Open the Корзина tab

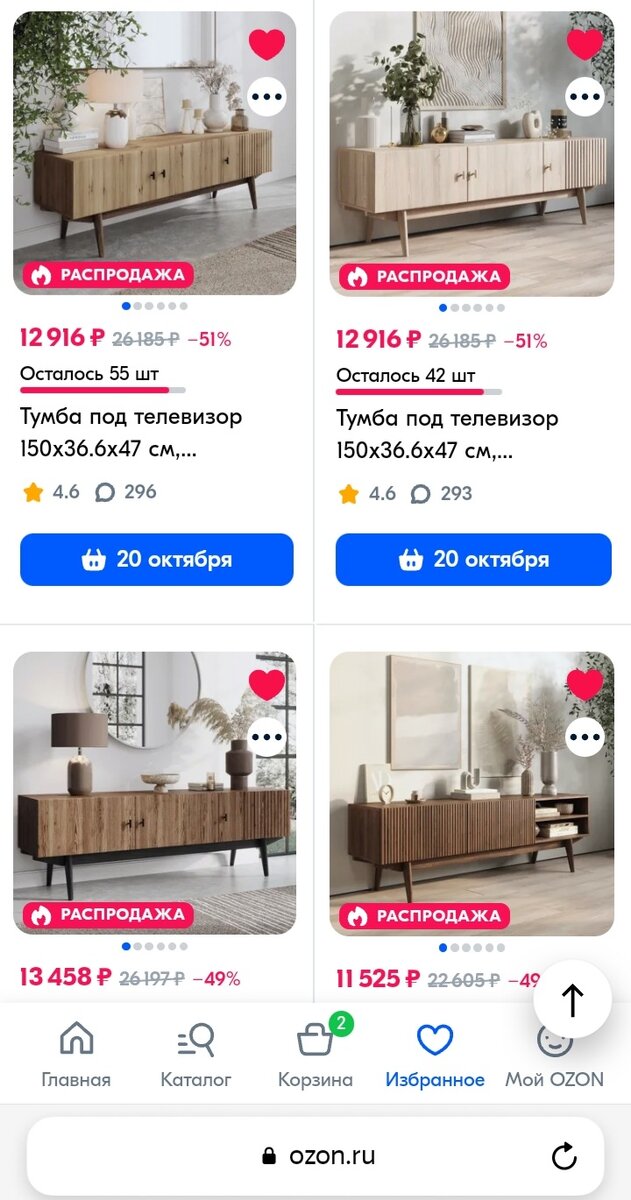315,1054
